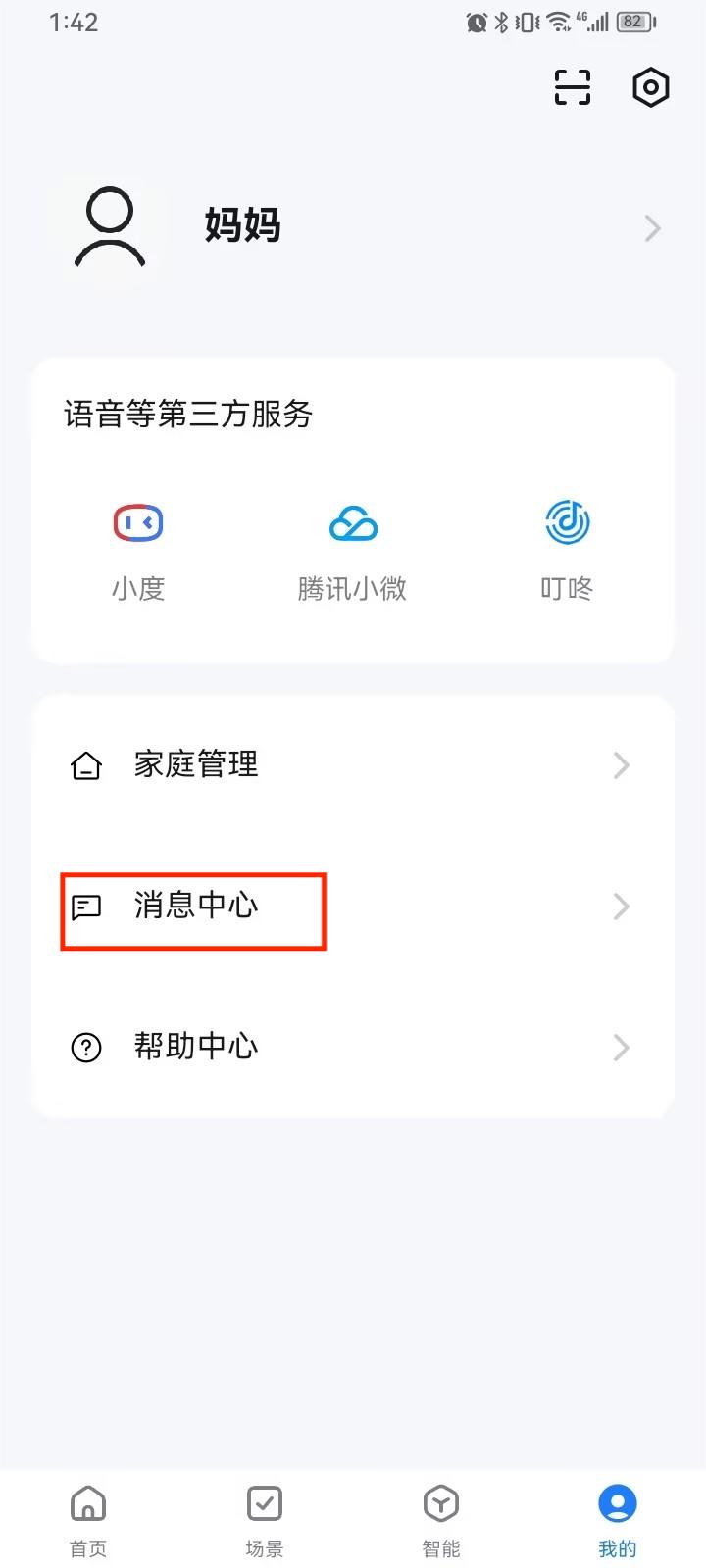Switch to the 场景 tab
This screenshot has height=1568, width=706.
265,1520
